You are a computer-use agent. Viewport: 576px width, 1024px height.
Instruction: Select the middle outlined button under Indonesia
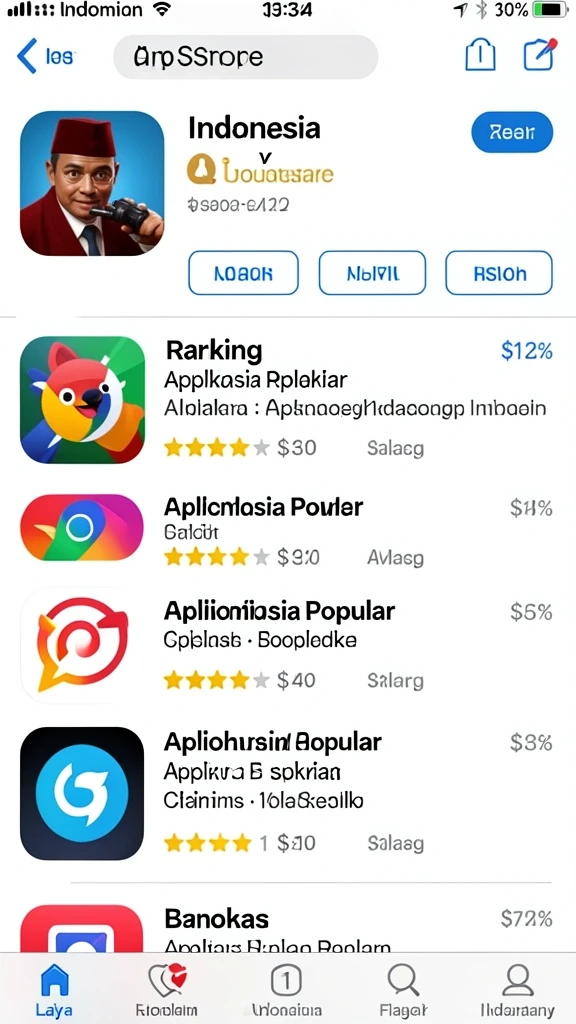click(372, 273)
